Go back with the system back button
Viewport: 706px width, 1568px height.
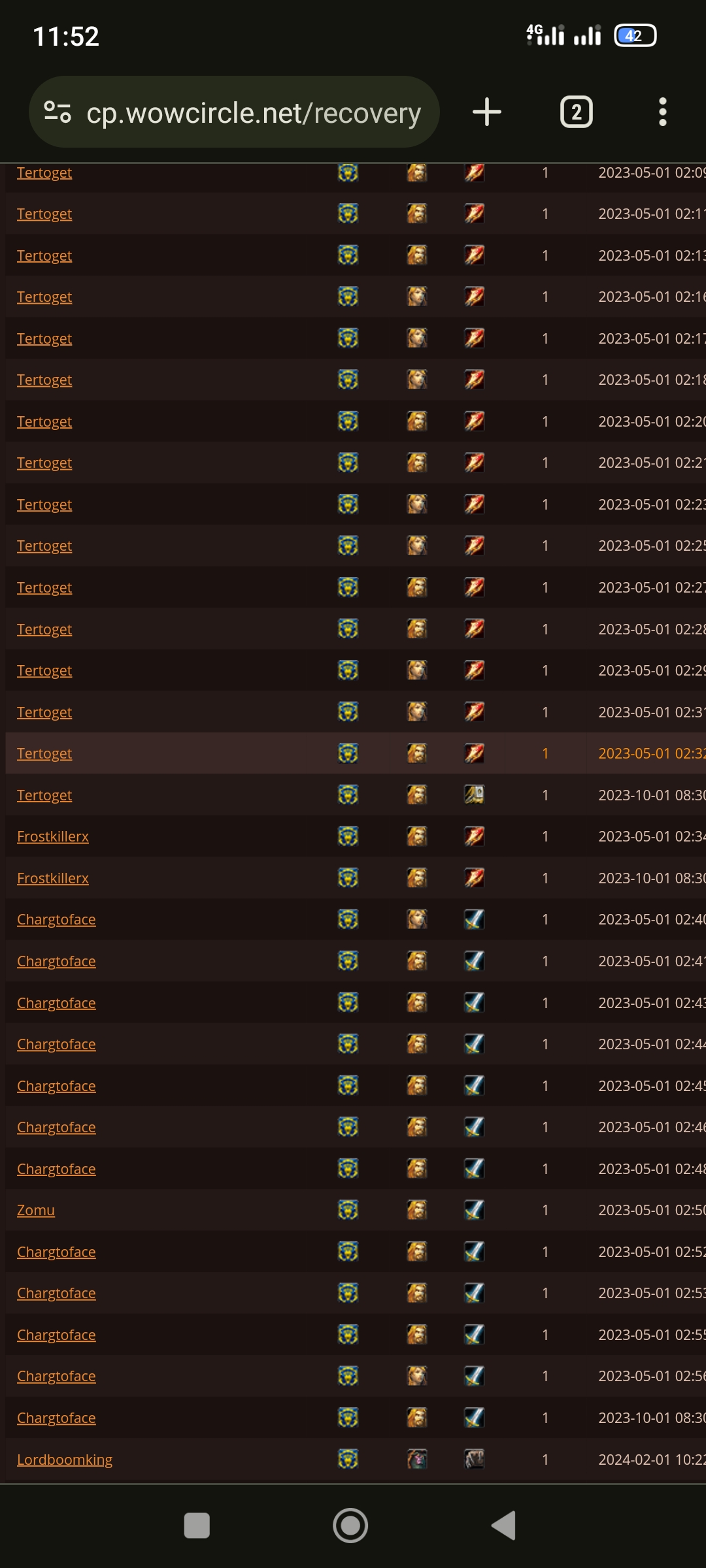[x=503, y=1526]
